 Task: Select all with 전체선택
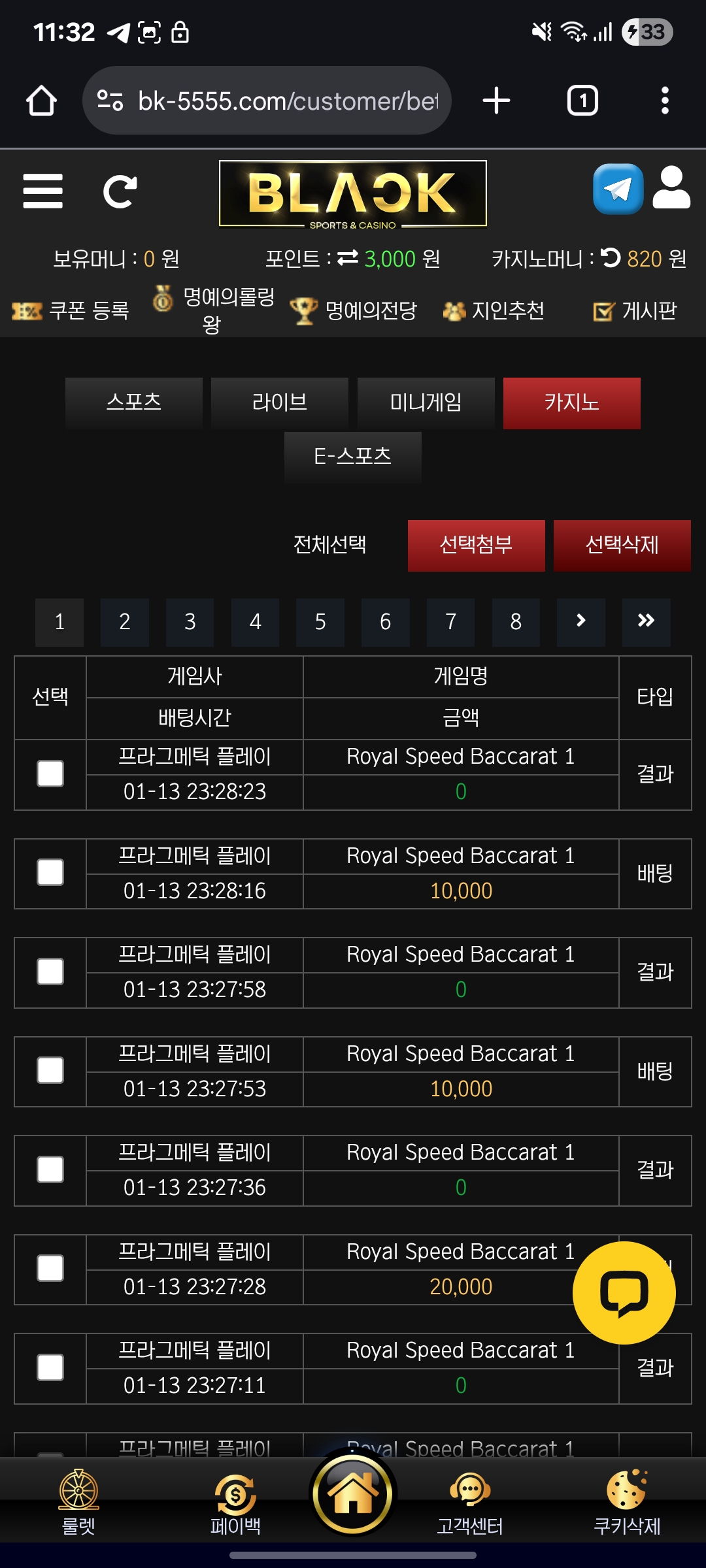pyautogui.click(x=330, y=544)
